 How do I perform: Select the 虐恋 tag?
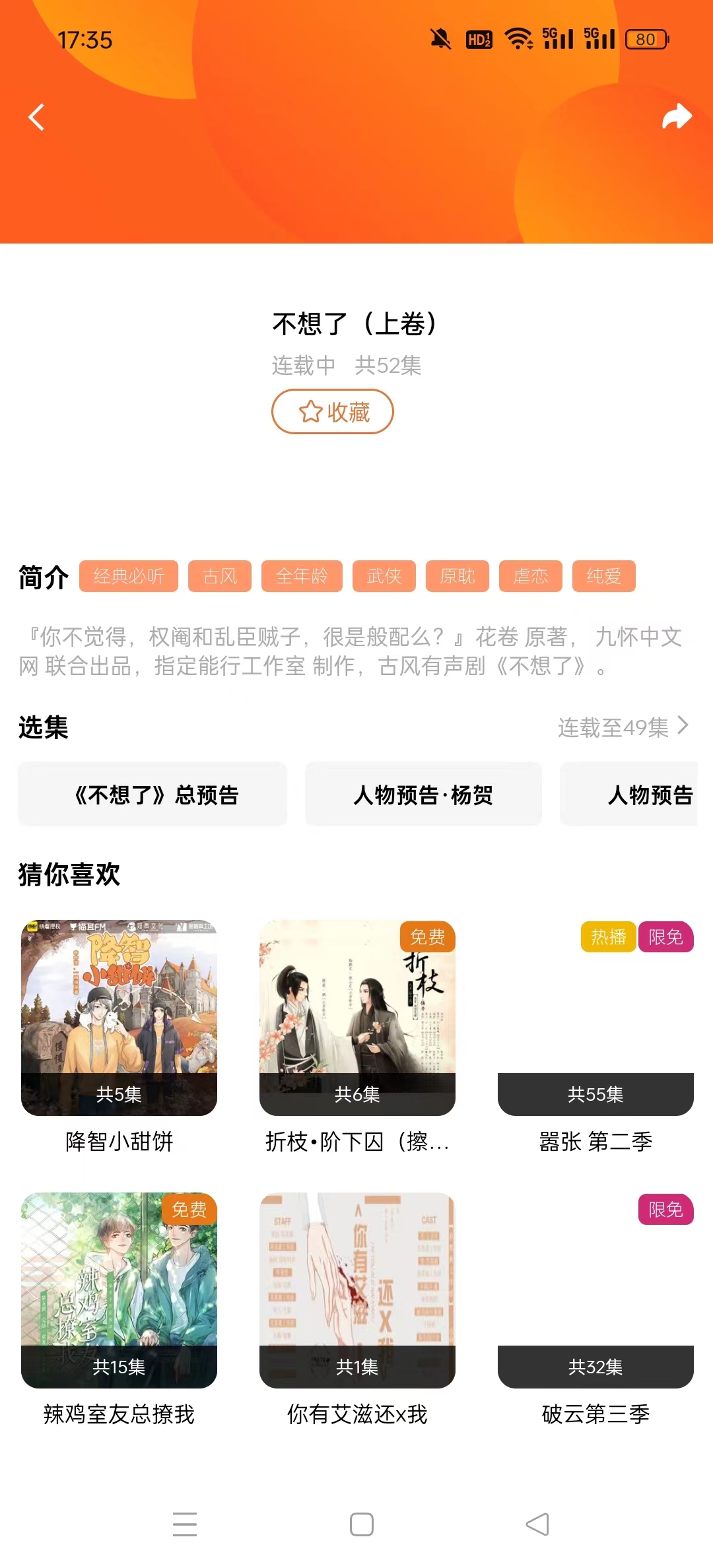click(x=531, y=576)
